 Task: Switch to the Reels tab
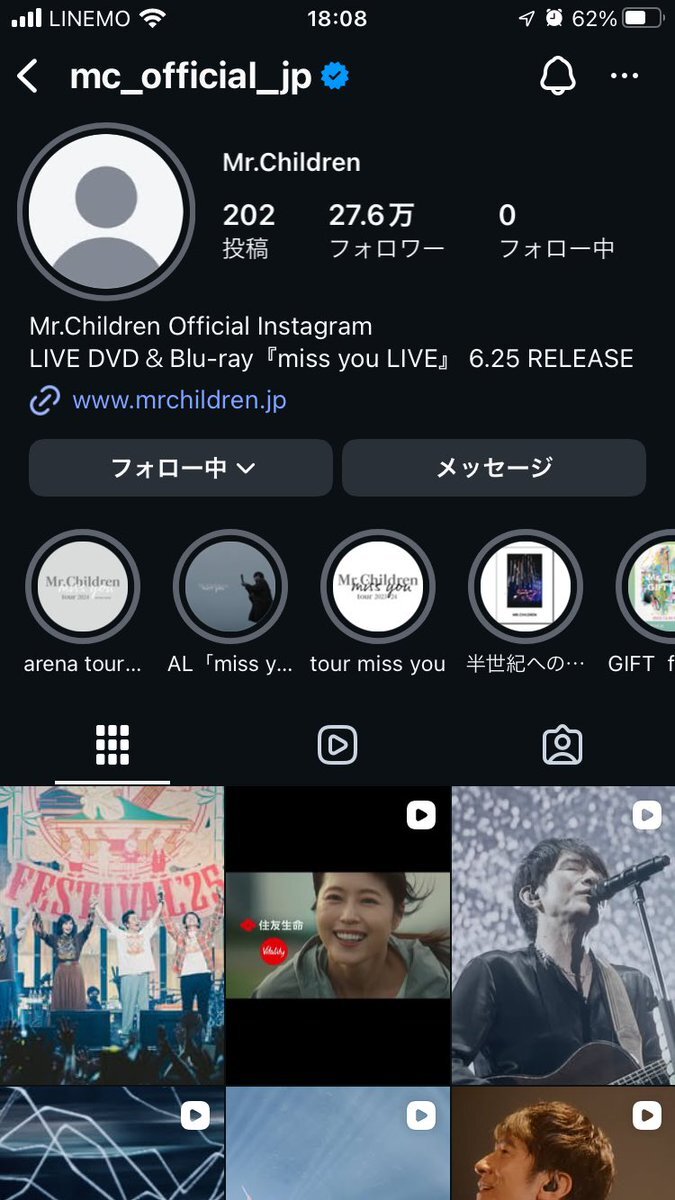(x=337, y=745)
